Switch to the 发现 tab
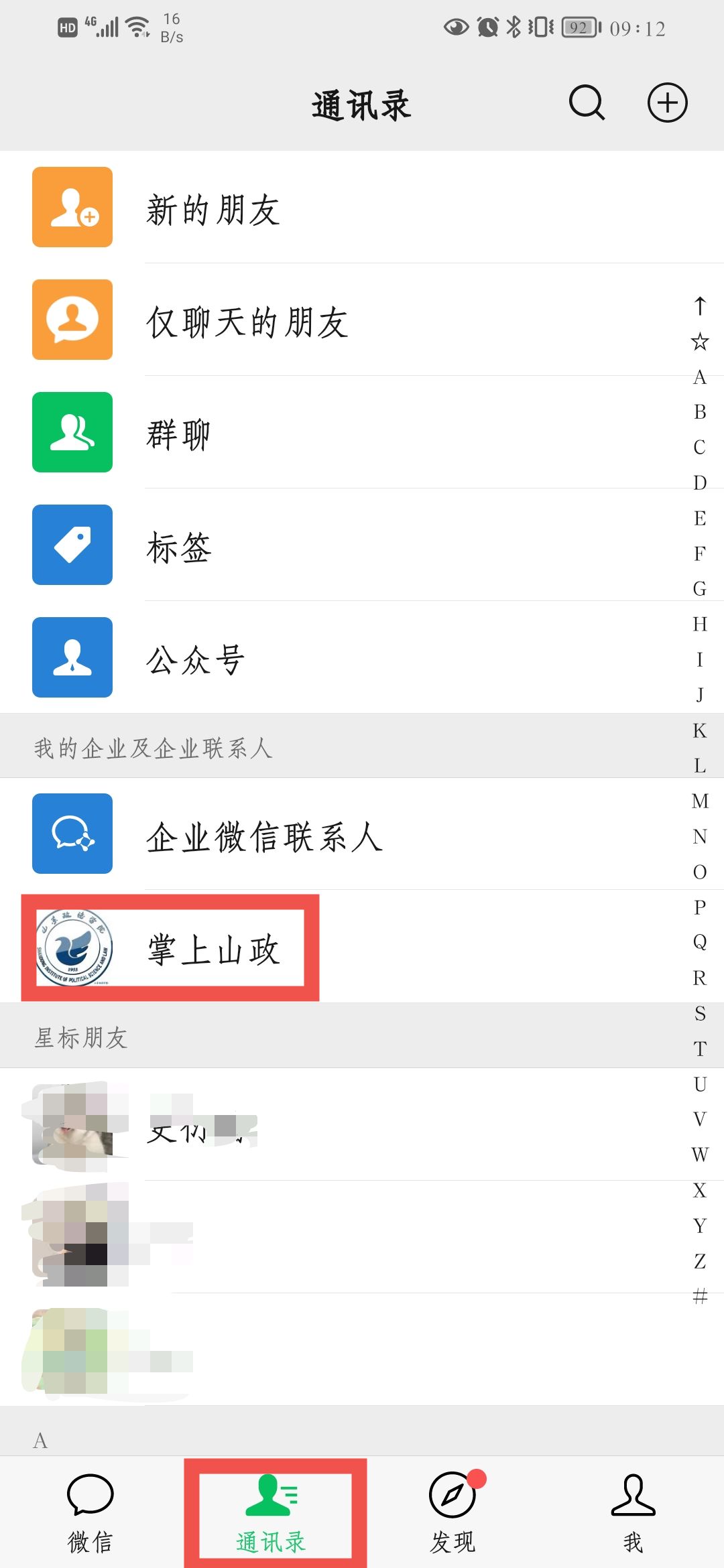 [x=452, y=1512]
